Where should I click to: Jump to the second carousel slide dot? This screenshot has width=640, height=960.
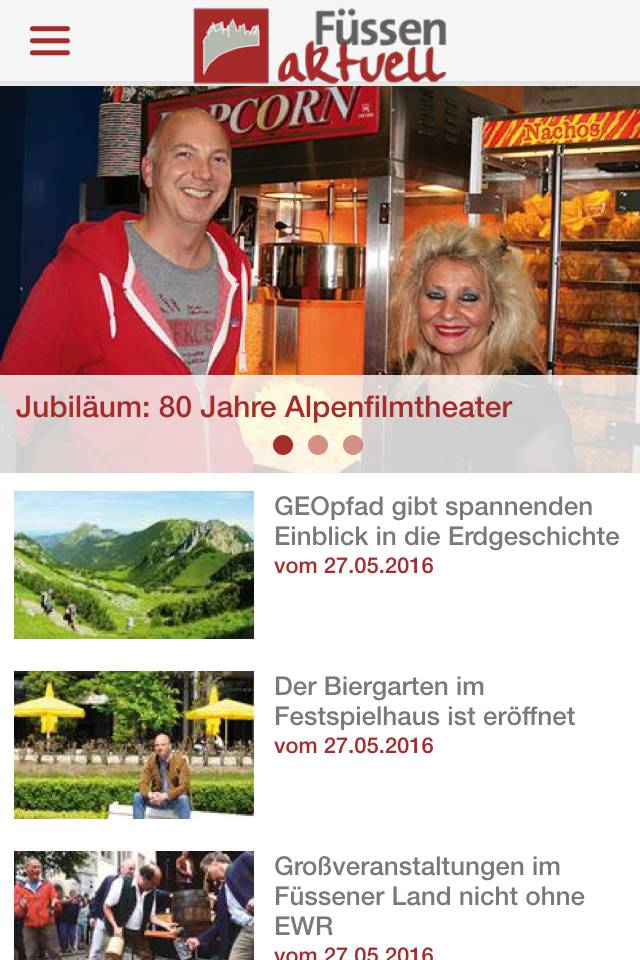[x=318, y=445]
